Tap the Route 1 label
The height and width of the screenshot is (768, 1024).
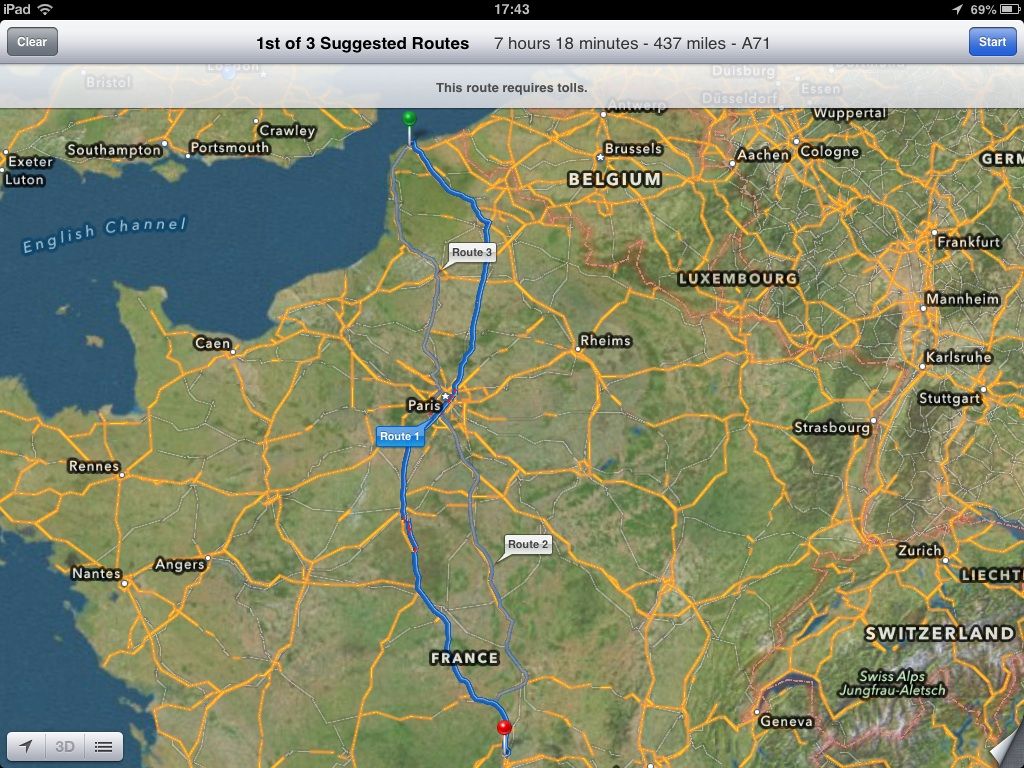[399, 436]
